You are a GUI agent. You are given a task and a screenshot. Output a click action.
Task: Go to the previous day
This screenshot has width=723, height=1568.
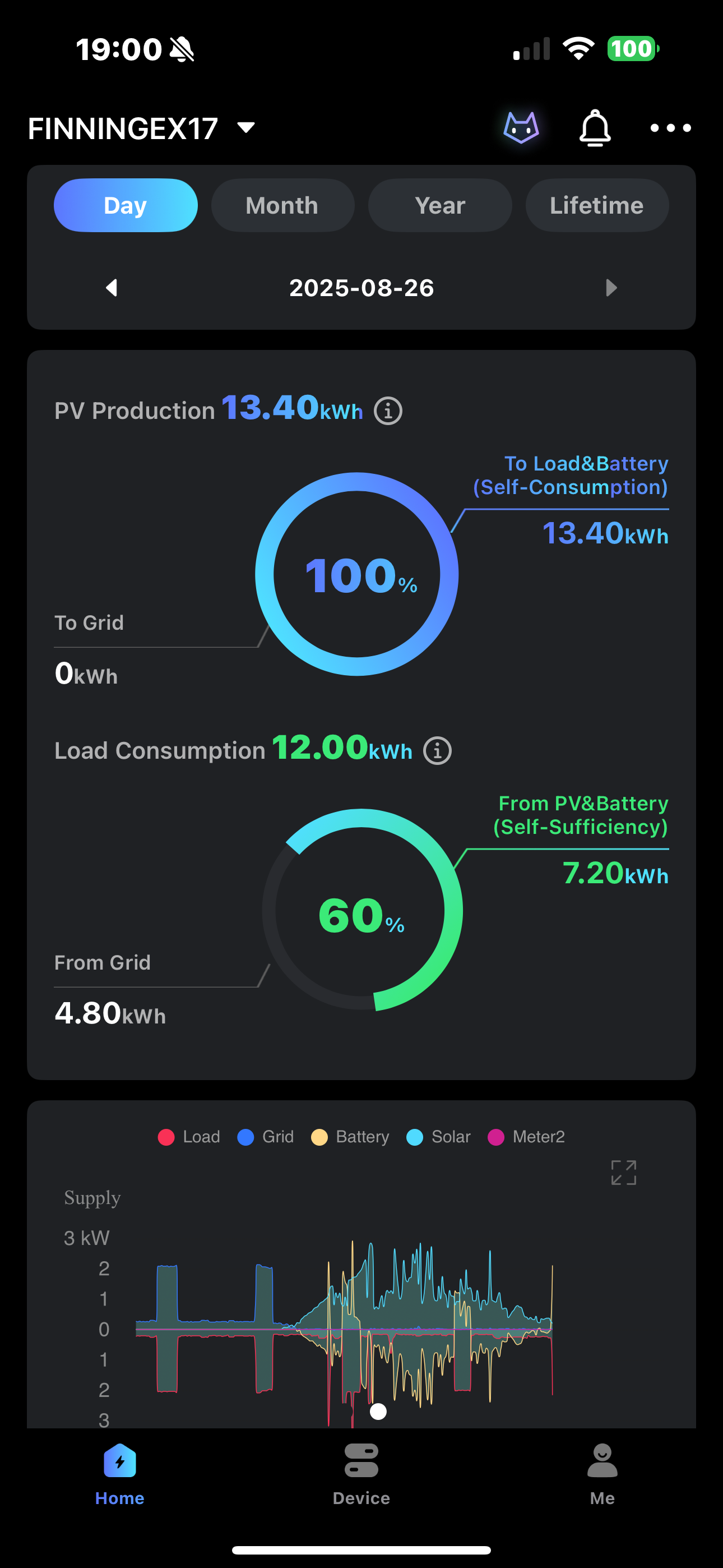[x=112, y=288]
